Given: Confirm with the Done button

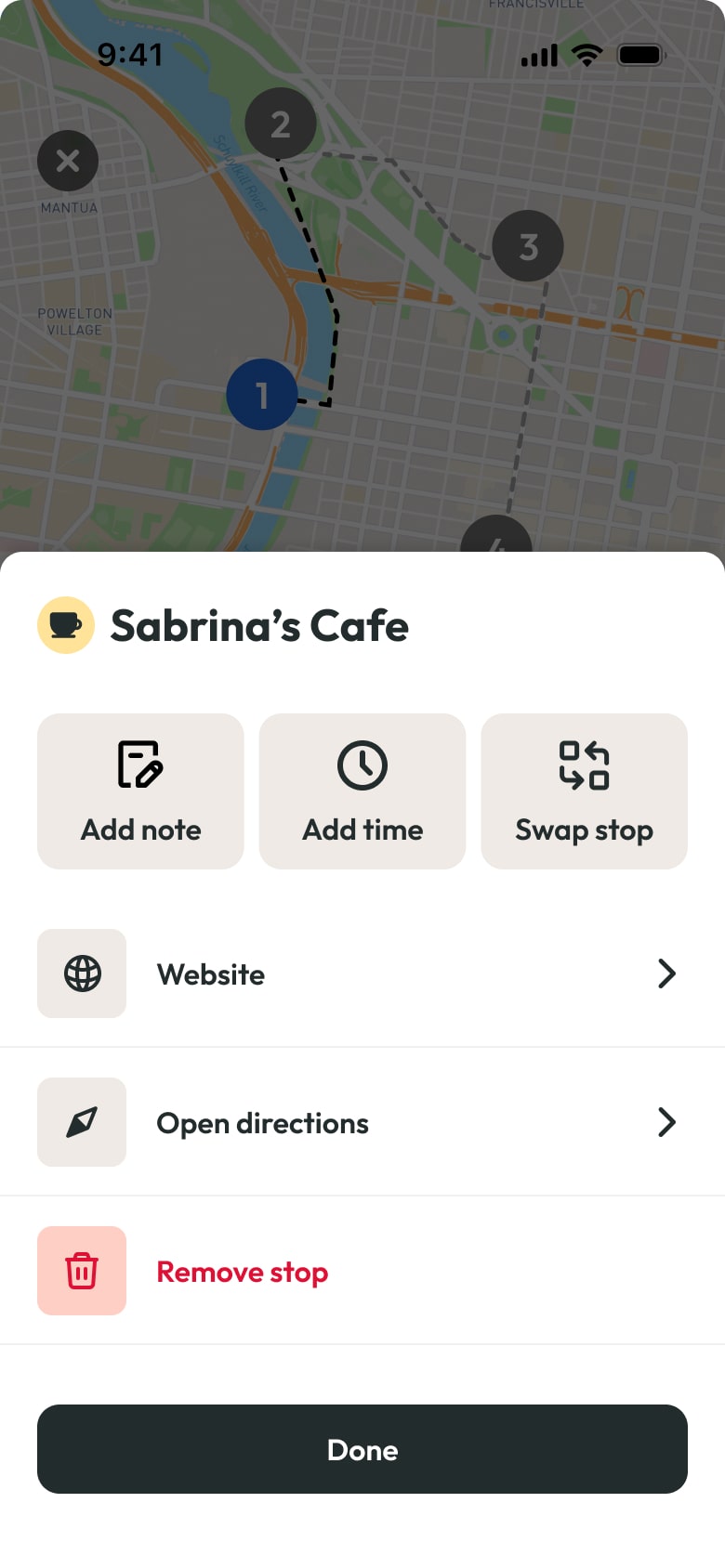Looking at the screenshot, I should 362,1449.
